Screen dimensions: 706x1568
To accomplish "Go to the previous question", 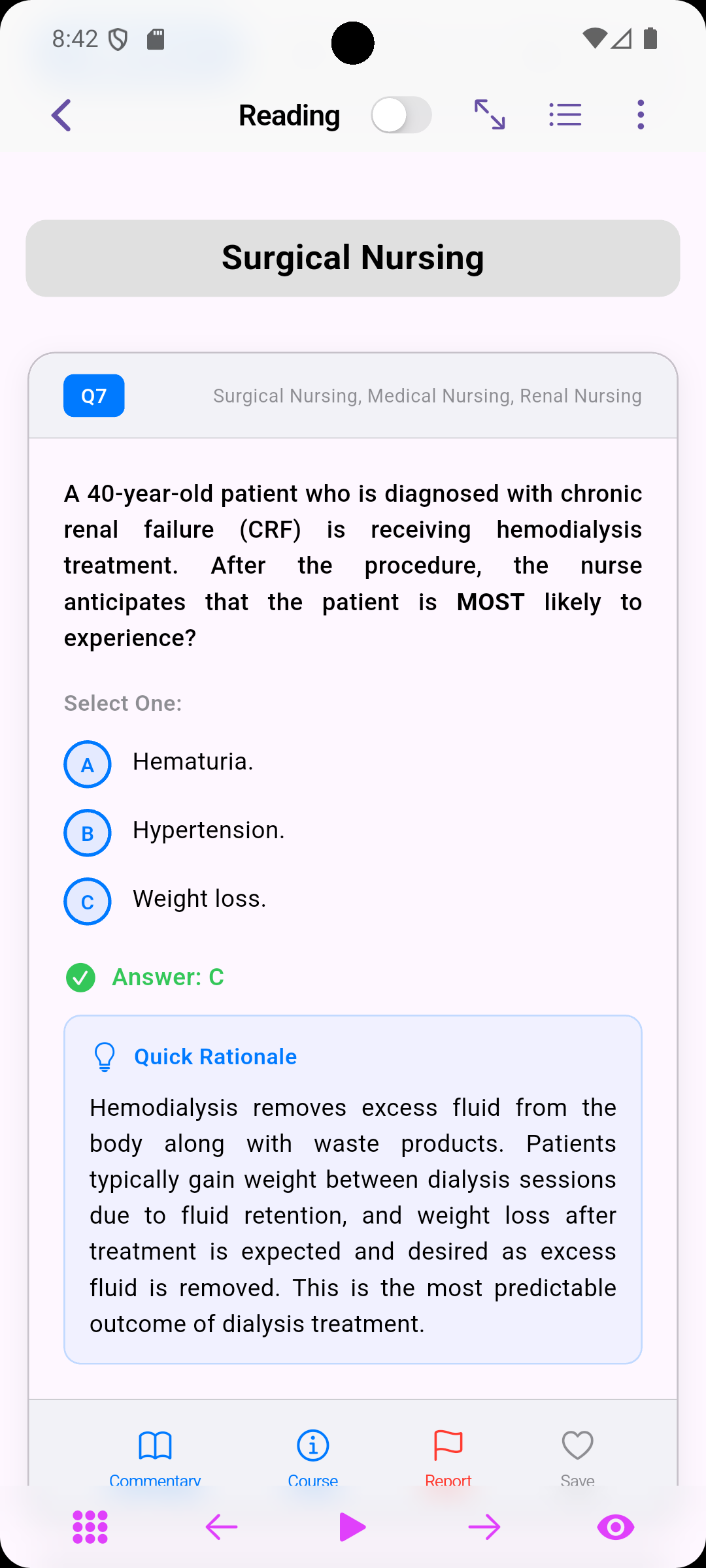I will (x=222, y=1527).
